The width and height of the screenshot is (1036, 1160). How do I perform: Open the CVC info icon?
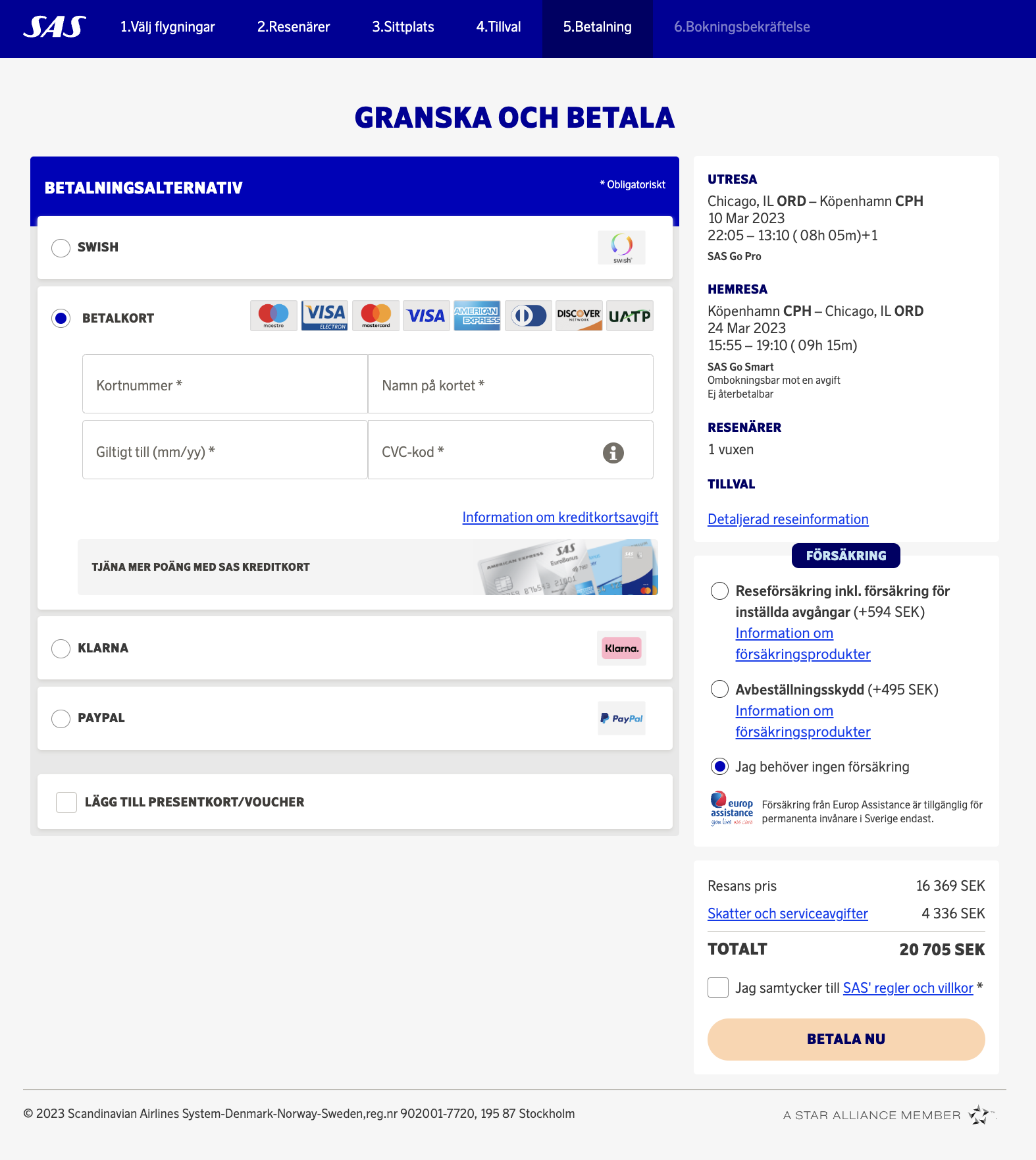(613, 453)
